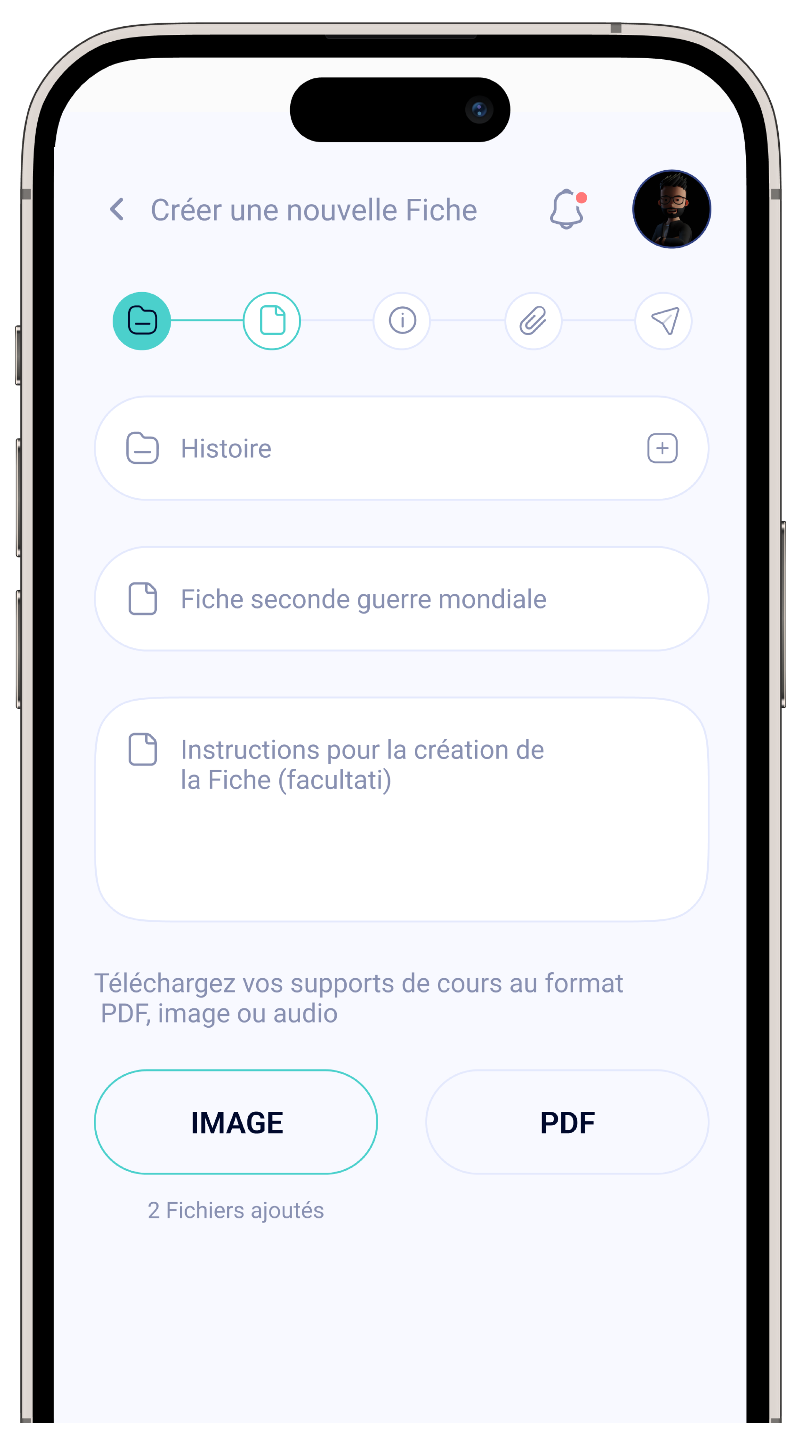Viewport: 812px width, 1456px height.
Task: Jump to the info step
Action: pyautogui.click(x=402, y=321)
